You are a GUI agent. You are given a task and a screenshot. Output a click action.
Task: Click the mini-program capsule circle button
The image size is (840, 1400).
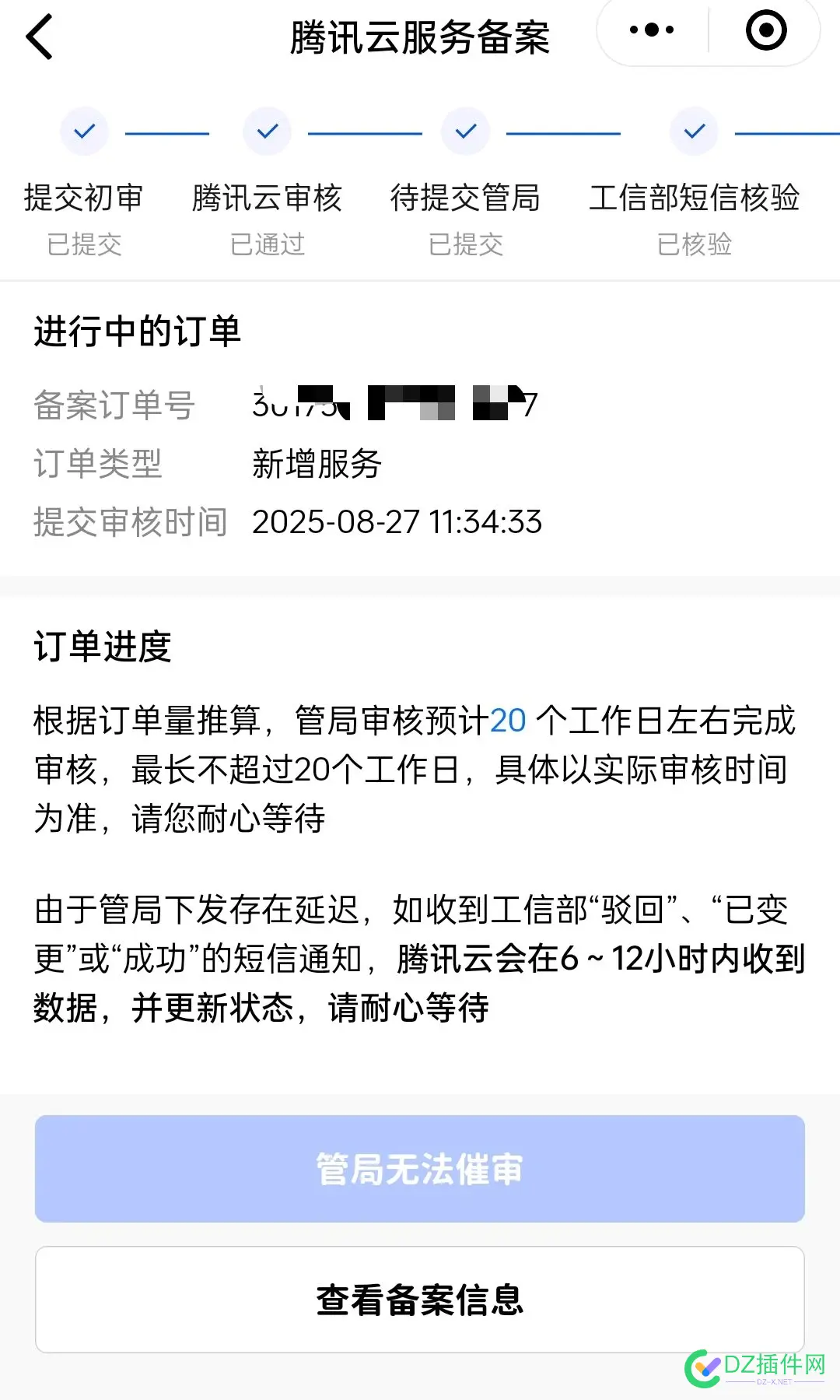tap(765, 30)
